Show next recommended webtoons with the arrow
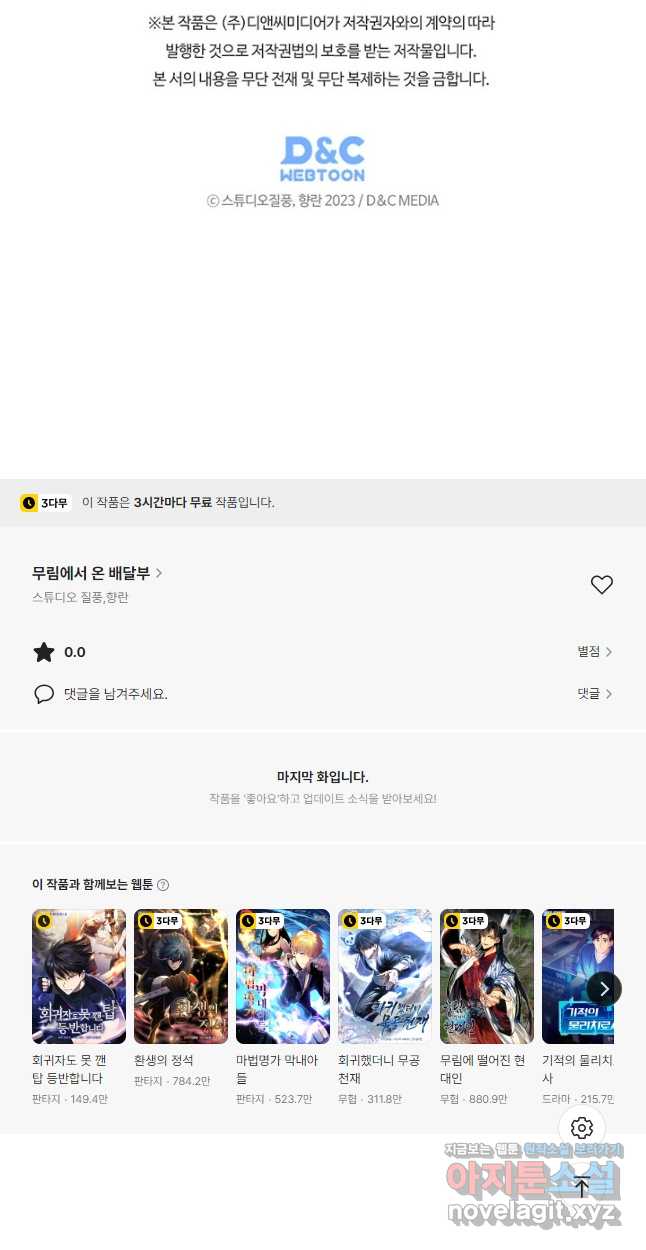 coord(603,989)
